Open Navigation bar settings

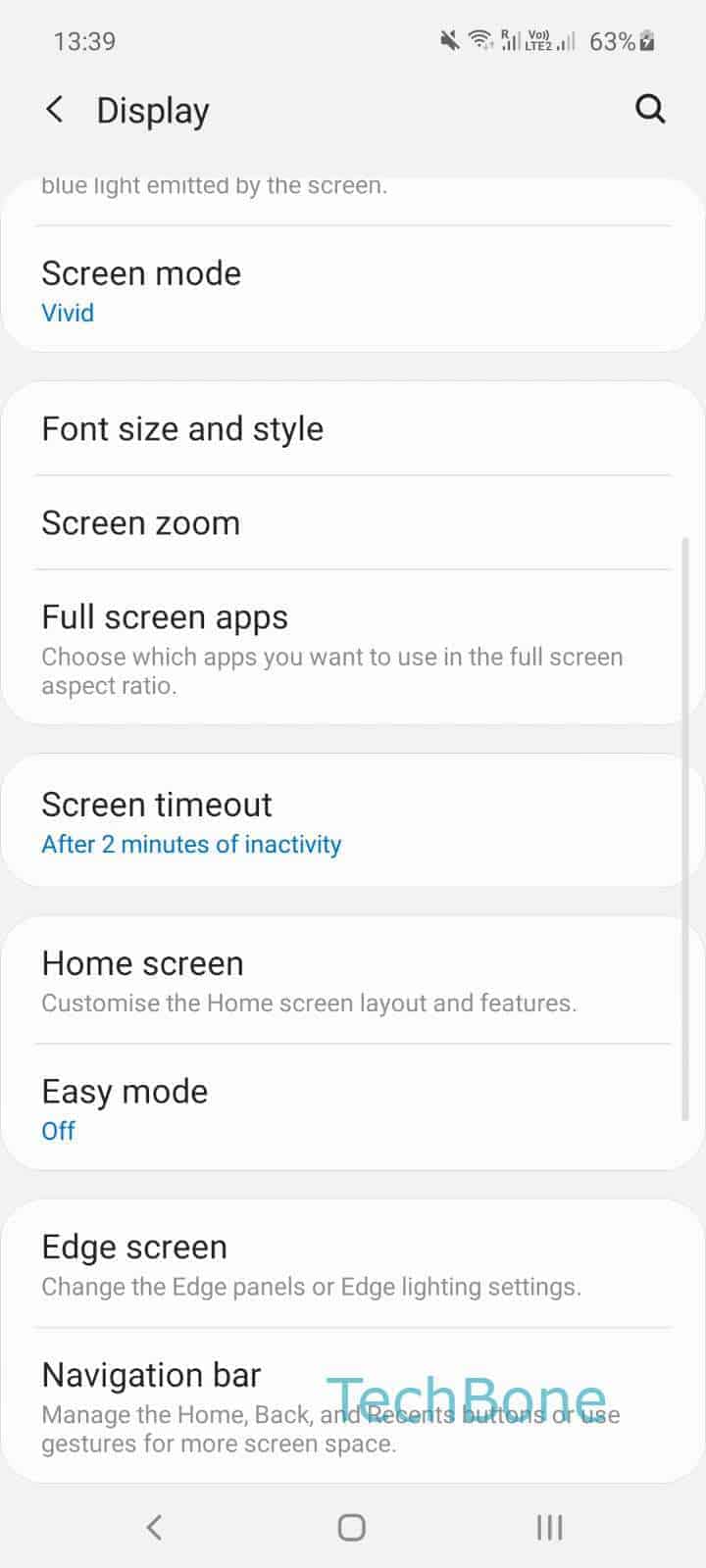coord(353,1406)
